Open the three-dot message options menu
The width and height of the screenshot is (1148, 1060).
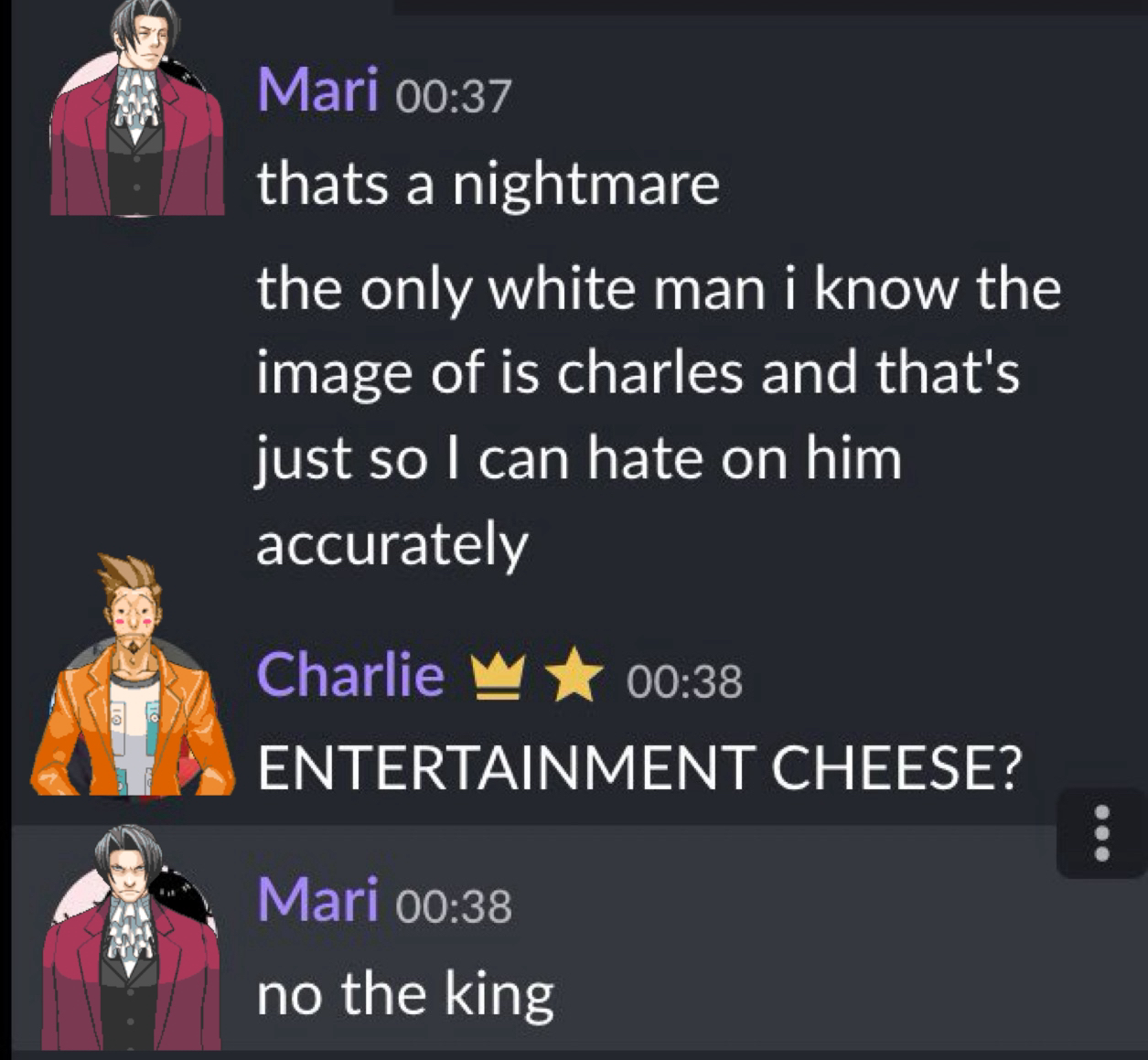pyautogui.click(x=1102, y=833)
